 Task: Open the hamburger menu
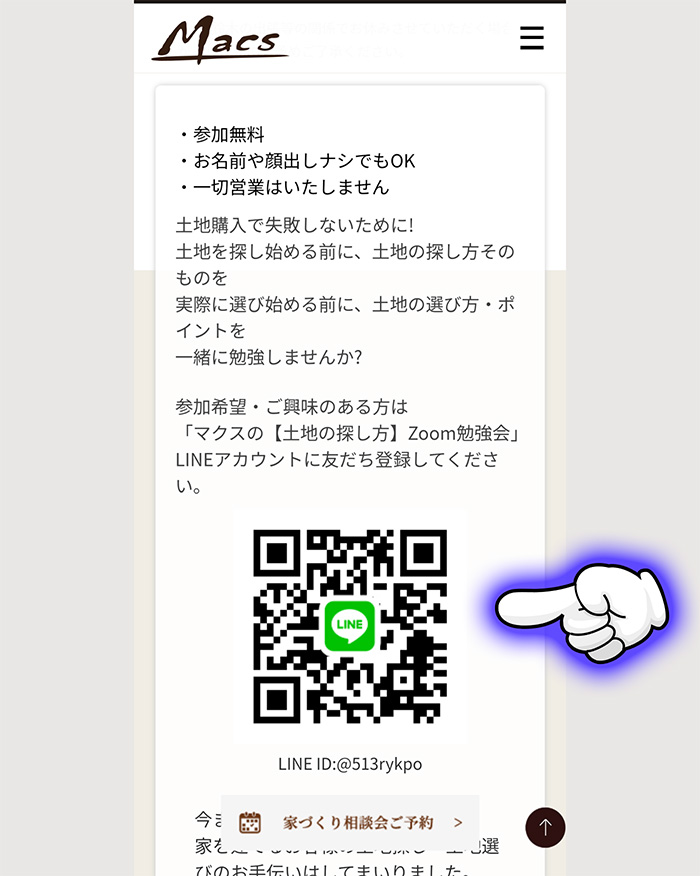click(x=532, y=39)
